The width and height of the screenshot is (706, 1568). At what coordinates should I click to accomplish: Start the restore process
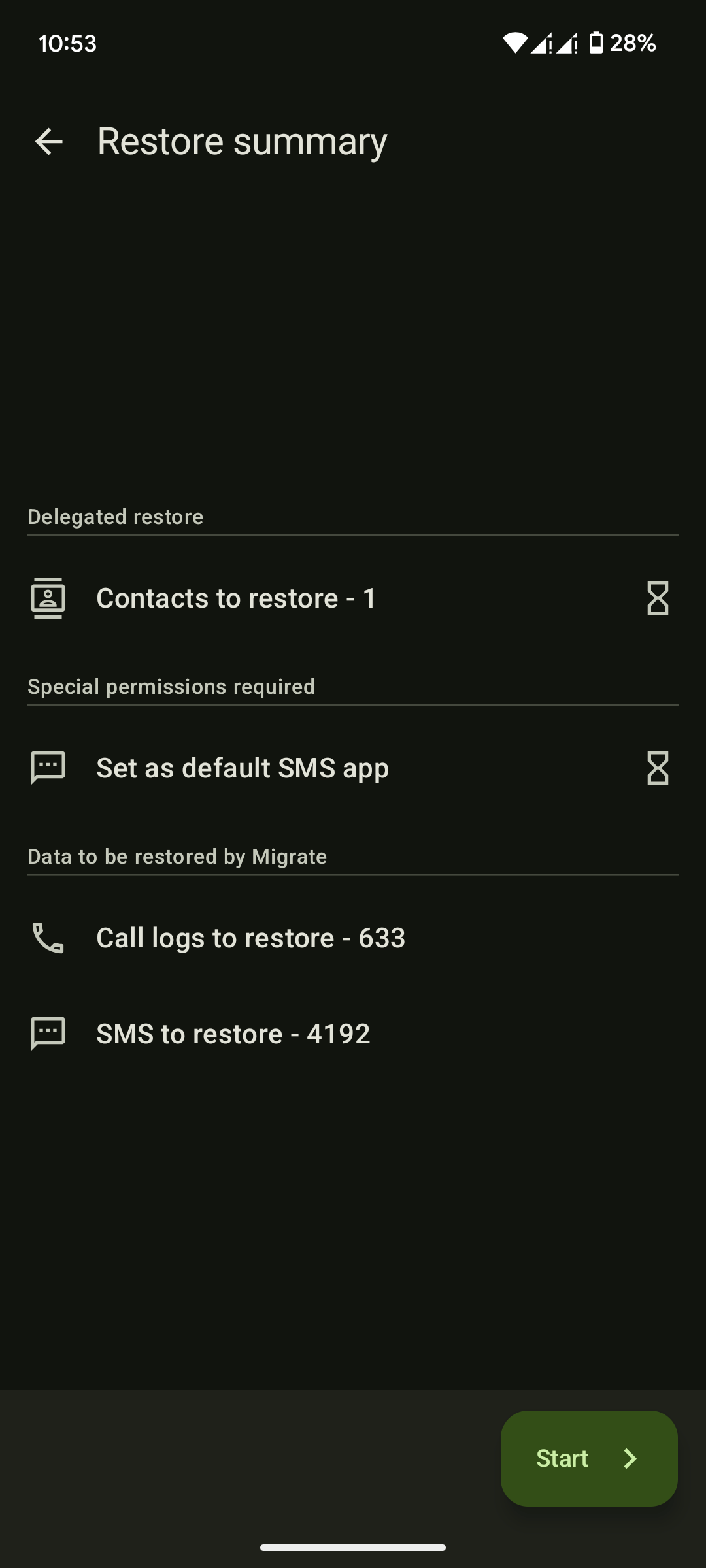pos(589,1458)
